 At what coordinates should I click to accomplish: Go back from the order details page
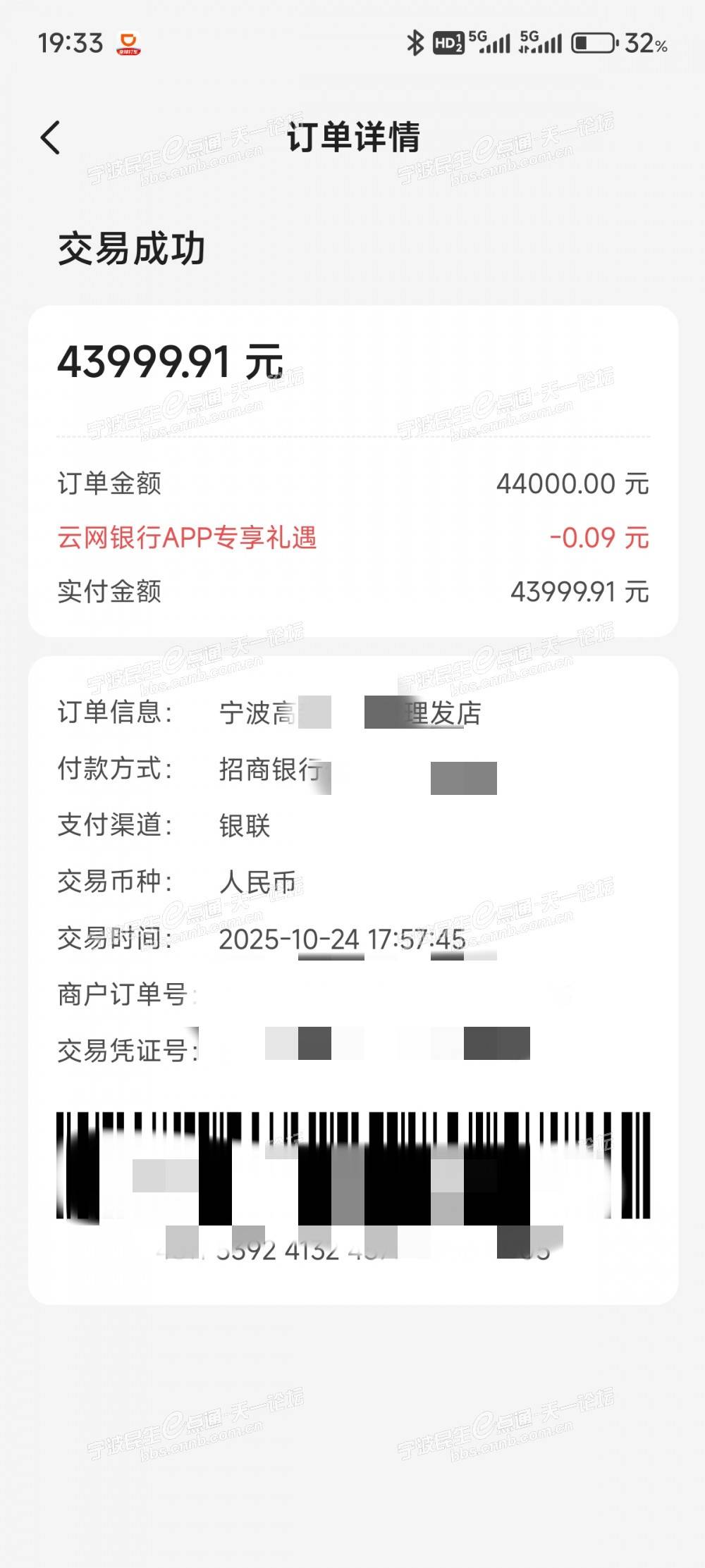(51, 137)
